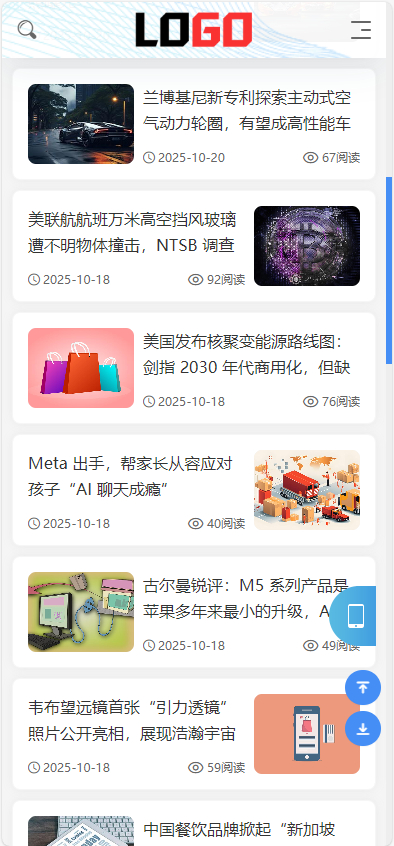Open the nuclear fusion roadmap article
Image resolution: width=394 pixels, height=846 pixels.
[247, 355]
